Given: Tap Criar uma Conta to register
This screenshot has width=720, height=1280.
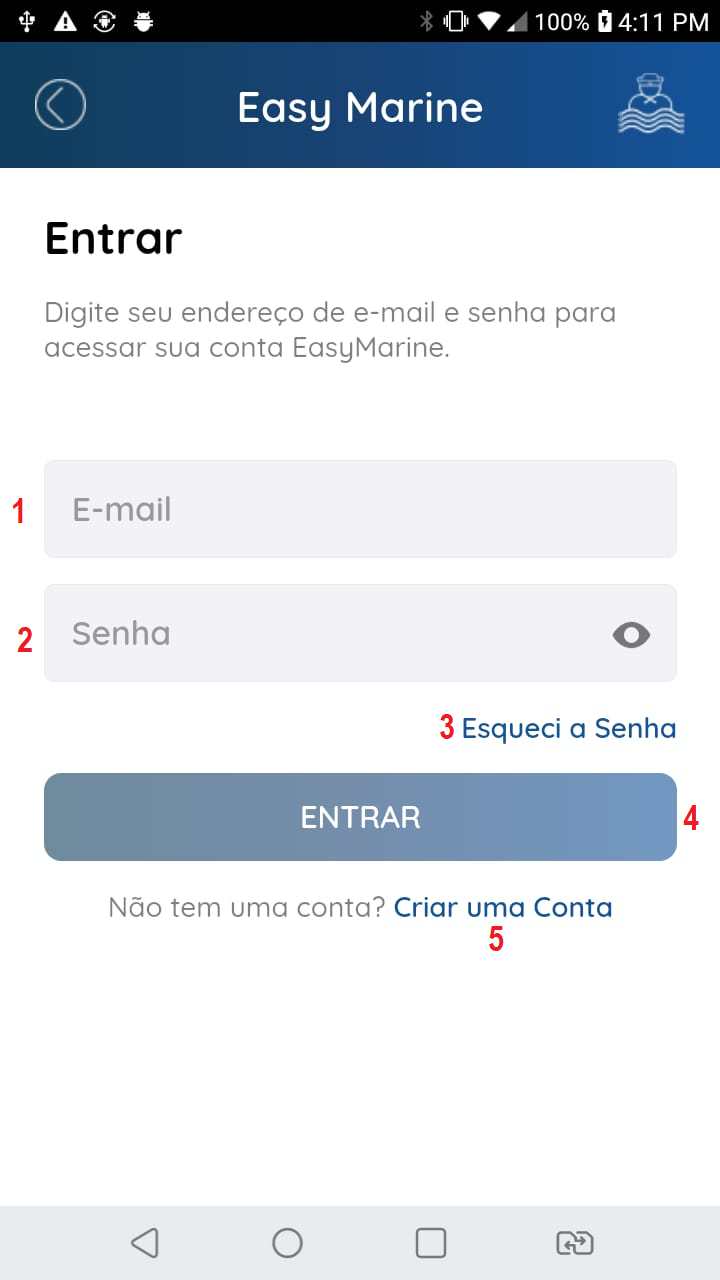Looking at the screenshot, I should 503,907.
